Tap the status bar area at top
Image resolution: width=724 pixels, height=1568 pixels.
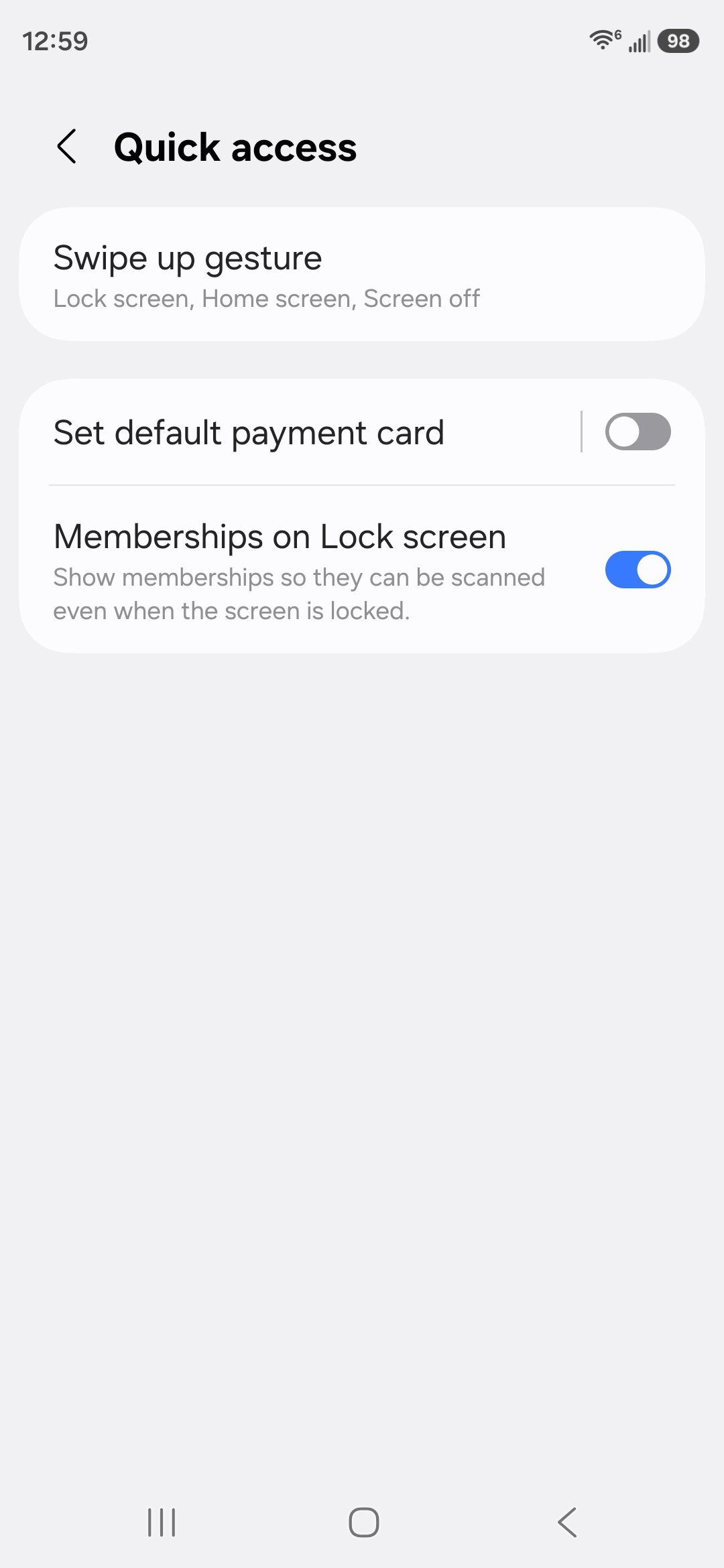(x=362, y=40)
